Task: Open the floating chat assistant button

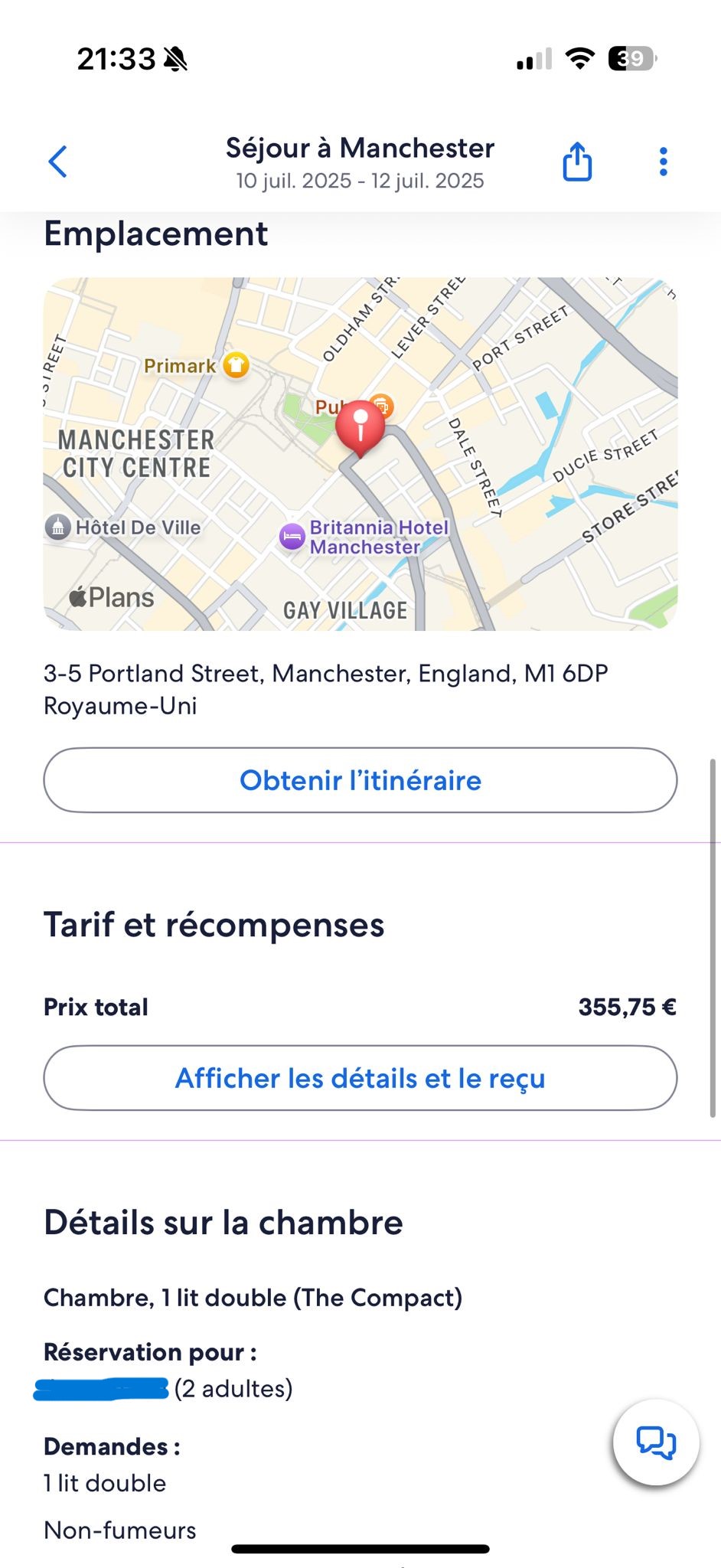Action: tap(656, 1442)
